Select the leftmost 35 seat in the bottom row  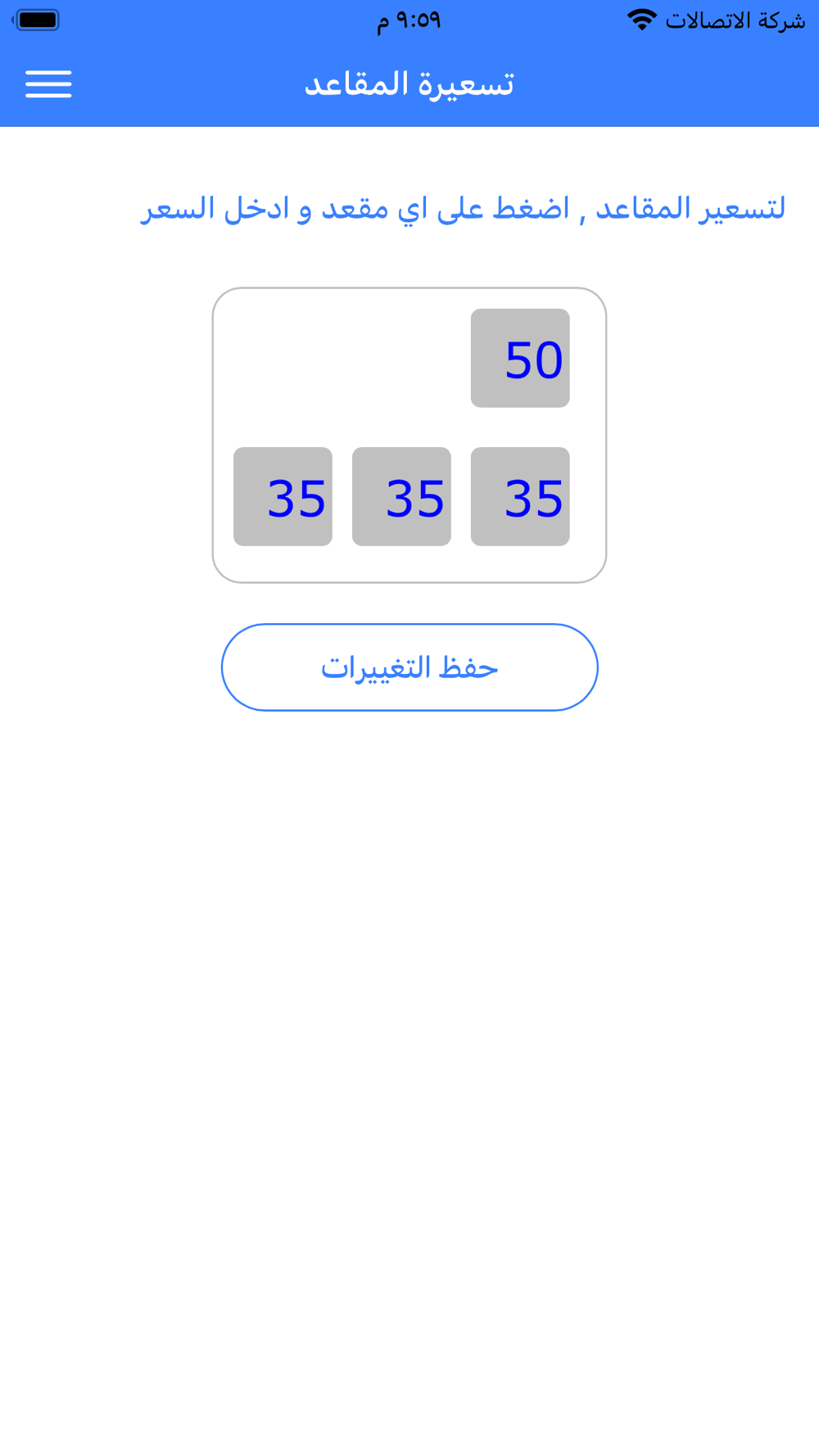tap(283, 496)
